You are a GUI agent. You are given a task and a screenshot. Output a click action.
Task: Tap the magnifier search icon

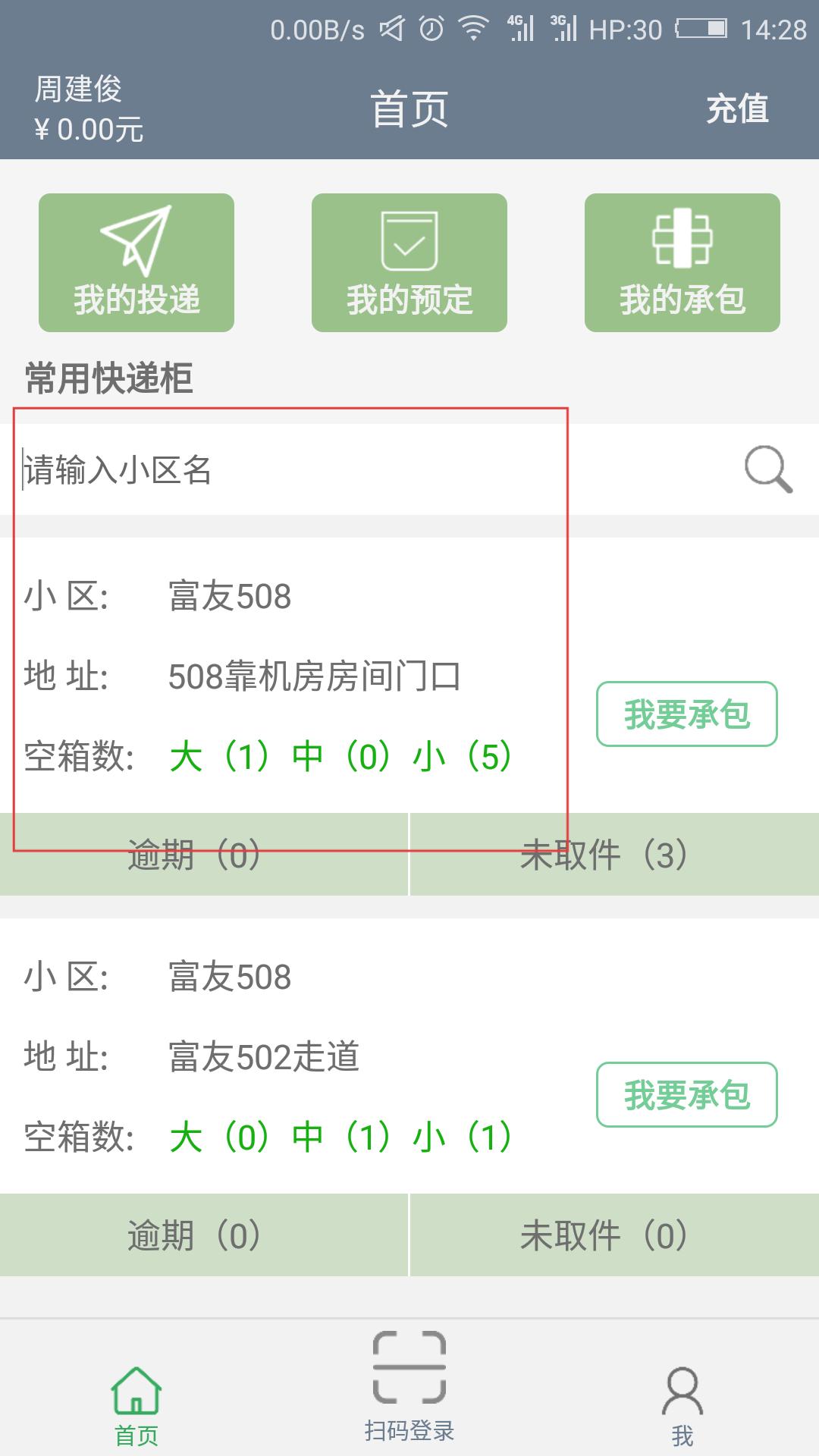point(768,469)
